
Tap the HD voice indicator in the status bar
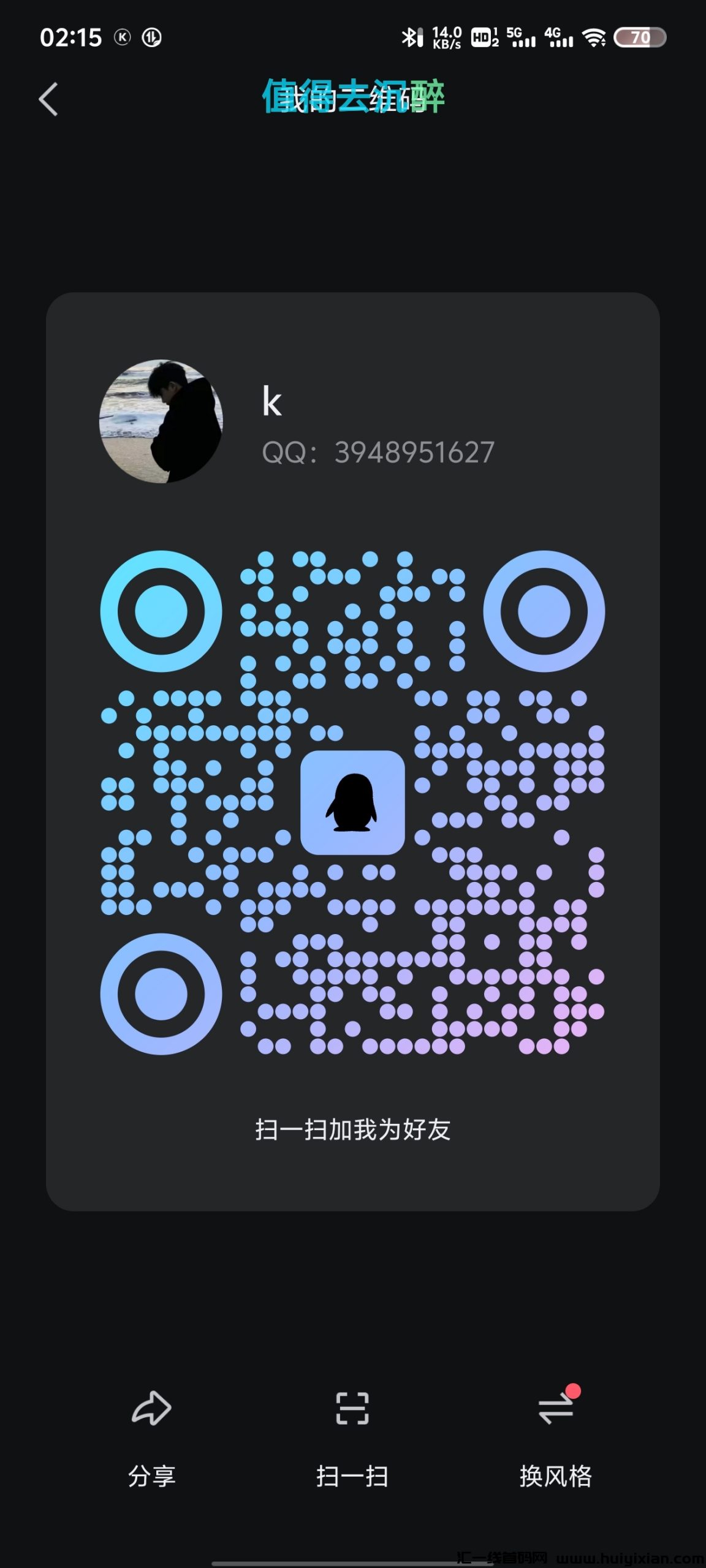(x=482, y=38)
